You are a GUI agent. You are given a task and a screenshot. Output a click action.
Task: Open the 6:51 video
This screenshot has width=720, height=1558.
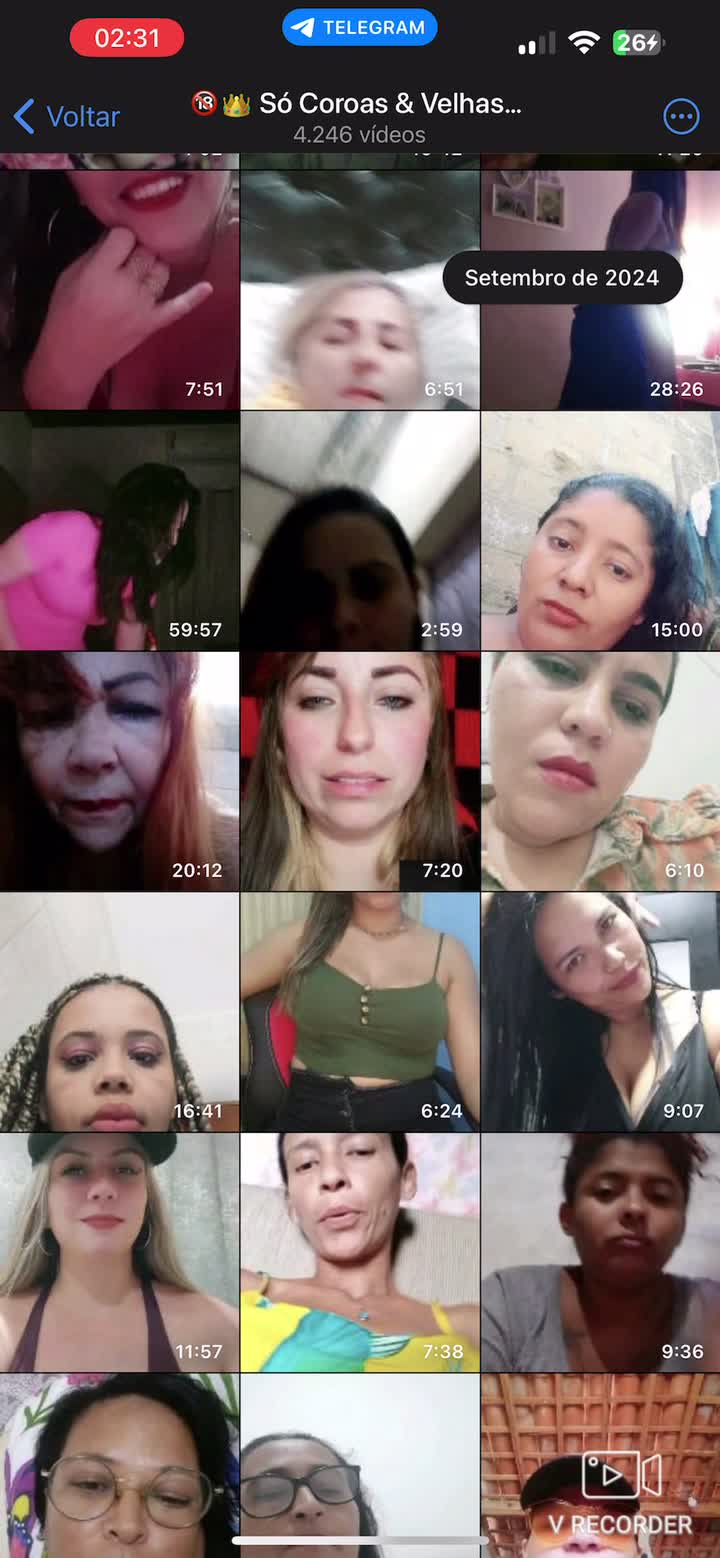pos(360,290)
